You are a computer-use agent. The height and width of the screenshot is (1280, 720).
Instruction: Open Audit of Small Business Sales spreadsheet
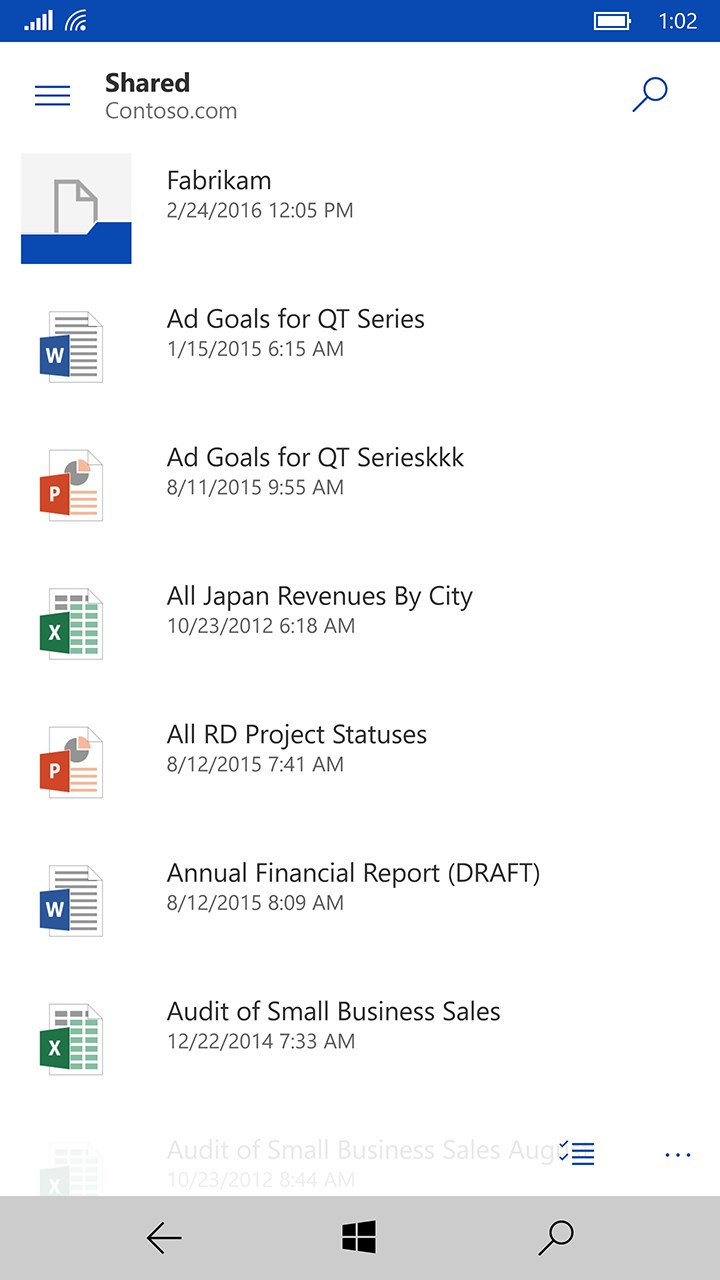tap(360, 1040)
